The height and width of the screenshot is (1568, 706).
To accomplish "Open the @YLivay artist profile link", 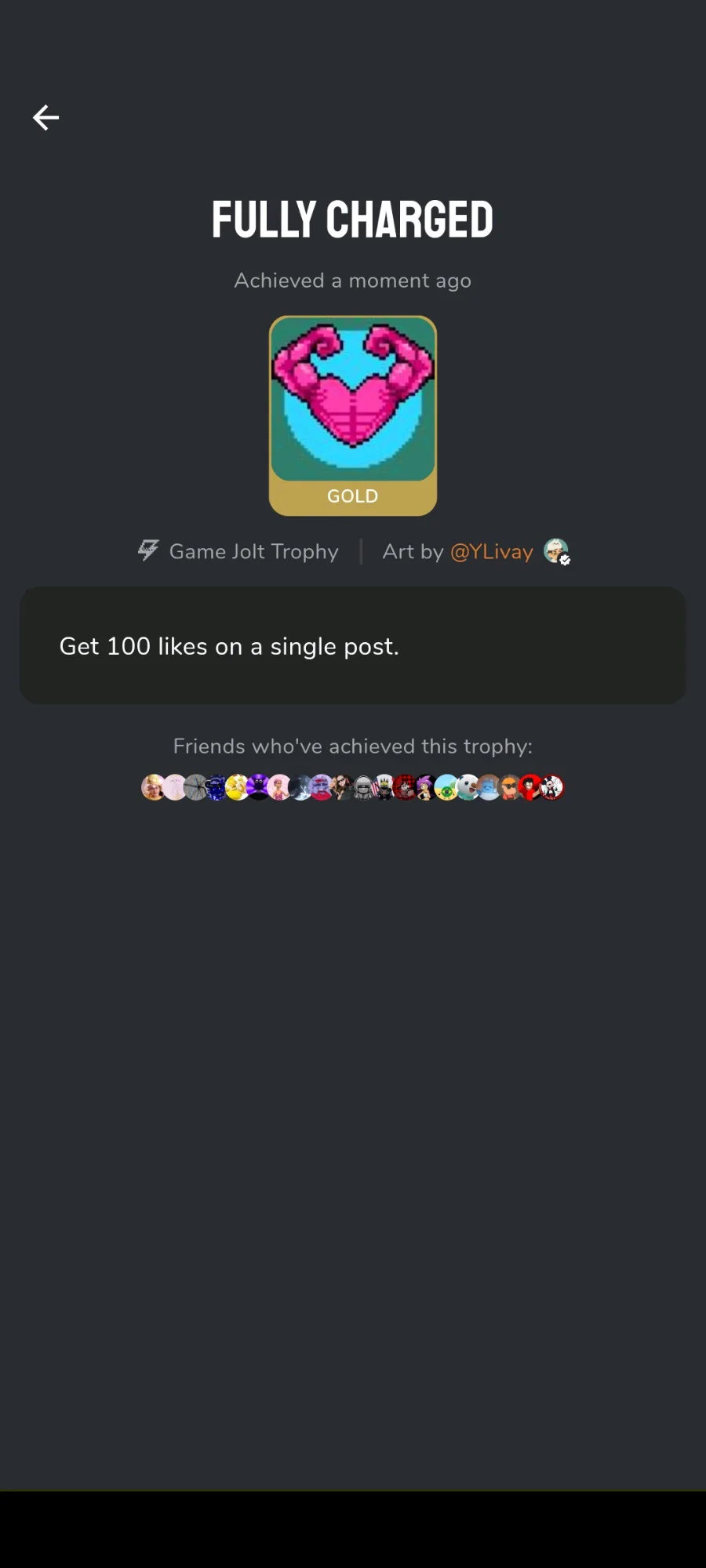I will point(492,552).
